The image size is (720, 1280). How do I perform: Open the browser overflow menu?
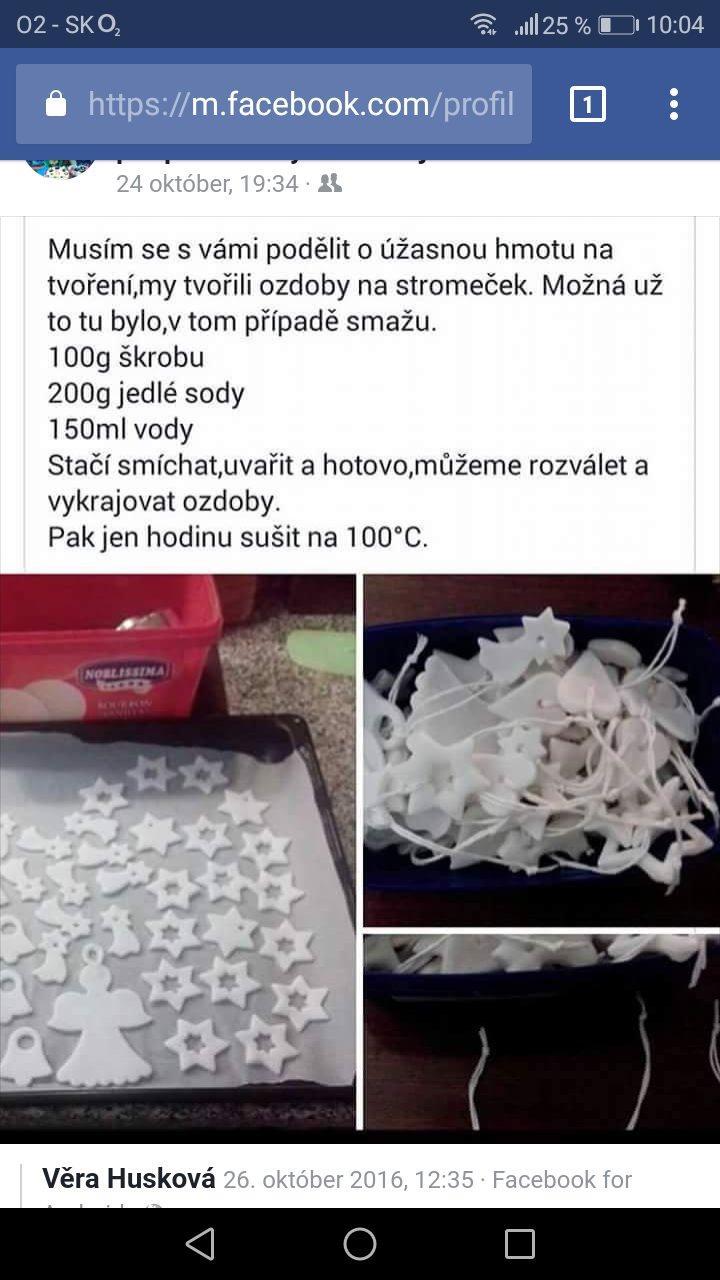[674, 104]
